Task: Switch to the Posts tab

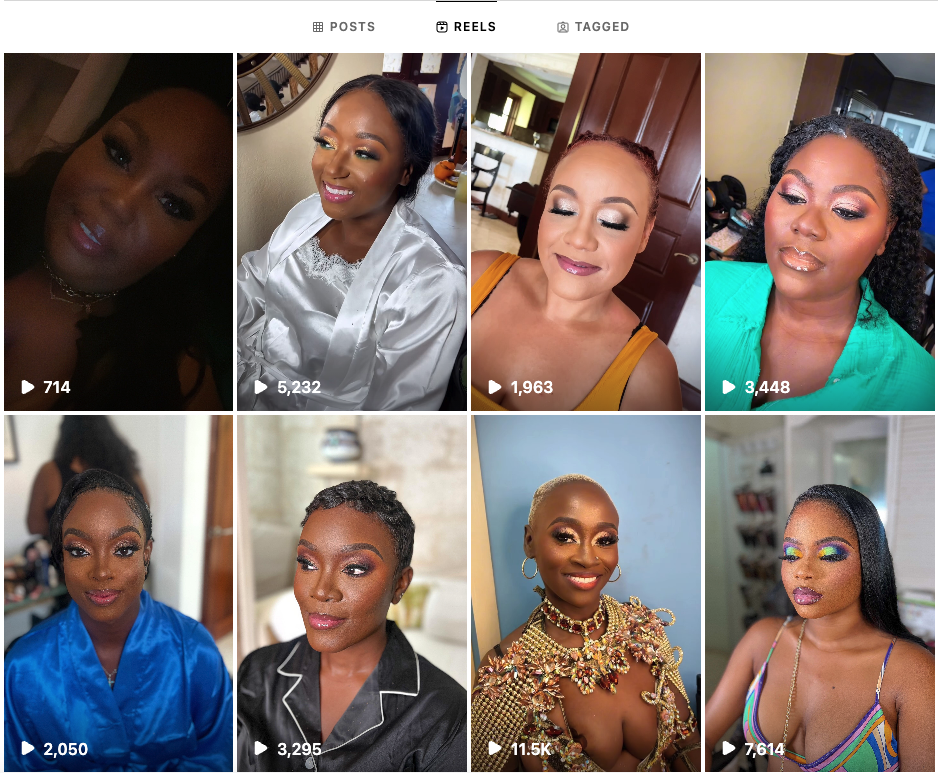Action: click(x=344, y=27)
